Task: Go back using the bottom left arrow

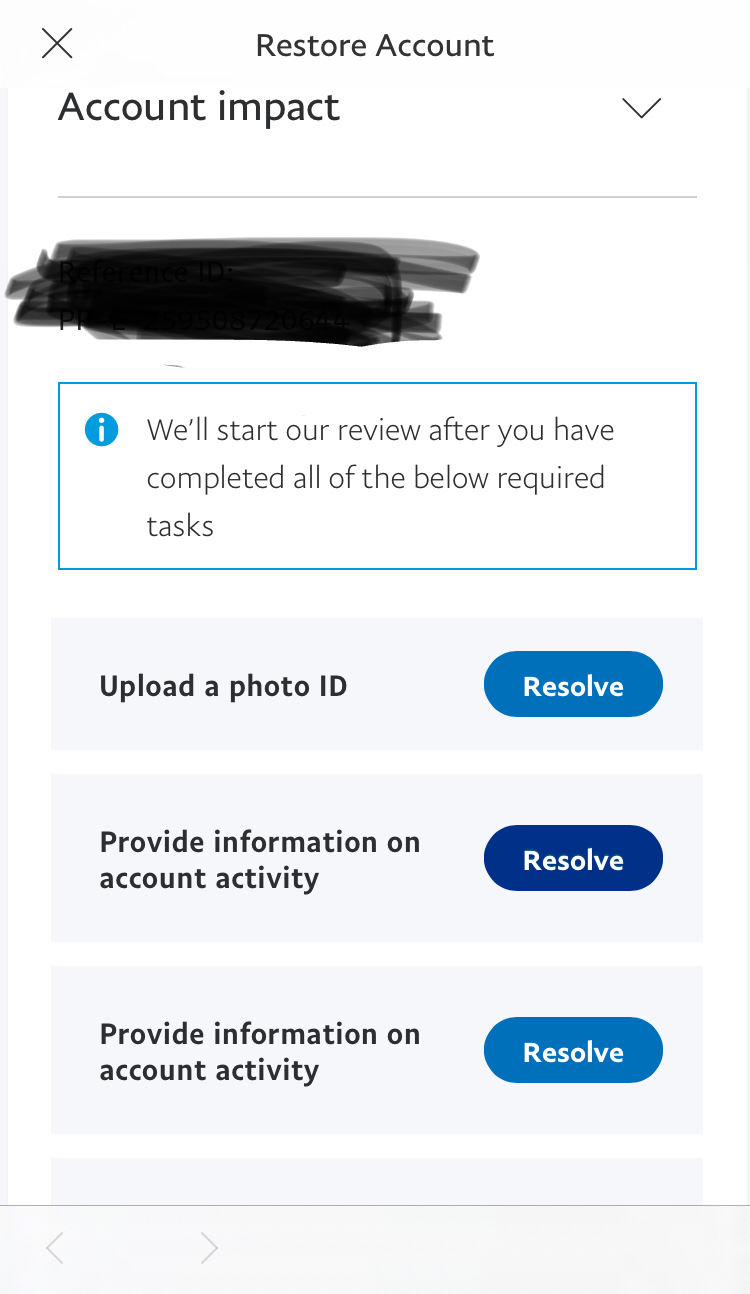Action: click(55, 1248)
